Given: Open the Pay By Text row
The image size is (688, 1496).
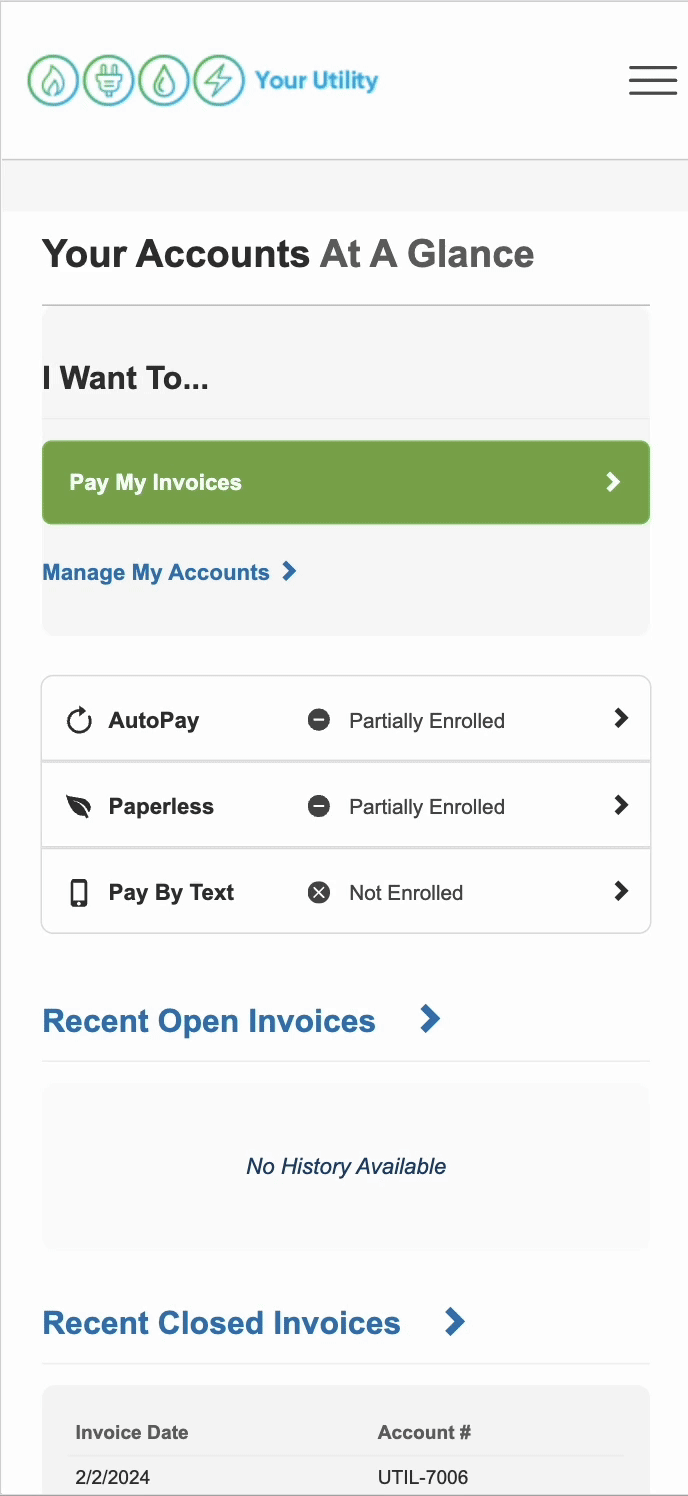Looking at the screenshot, I should pyautogui.click(x=346, y=891).
